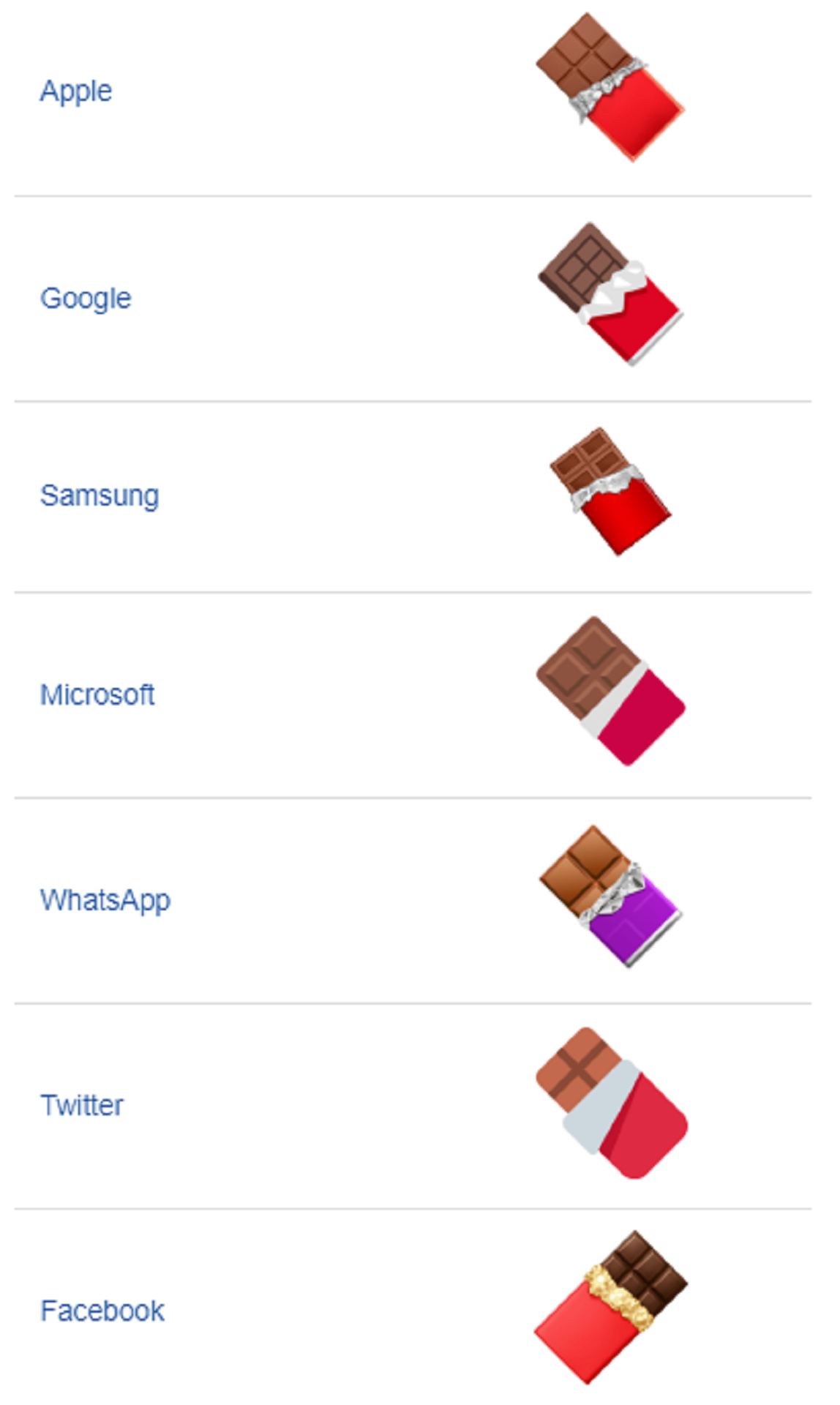Viewport: 840px width, 1405px height.
Task: View Facebook's chocolate bar emoji image
Action: [611, 1308]
